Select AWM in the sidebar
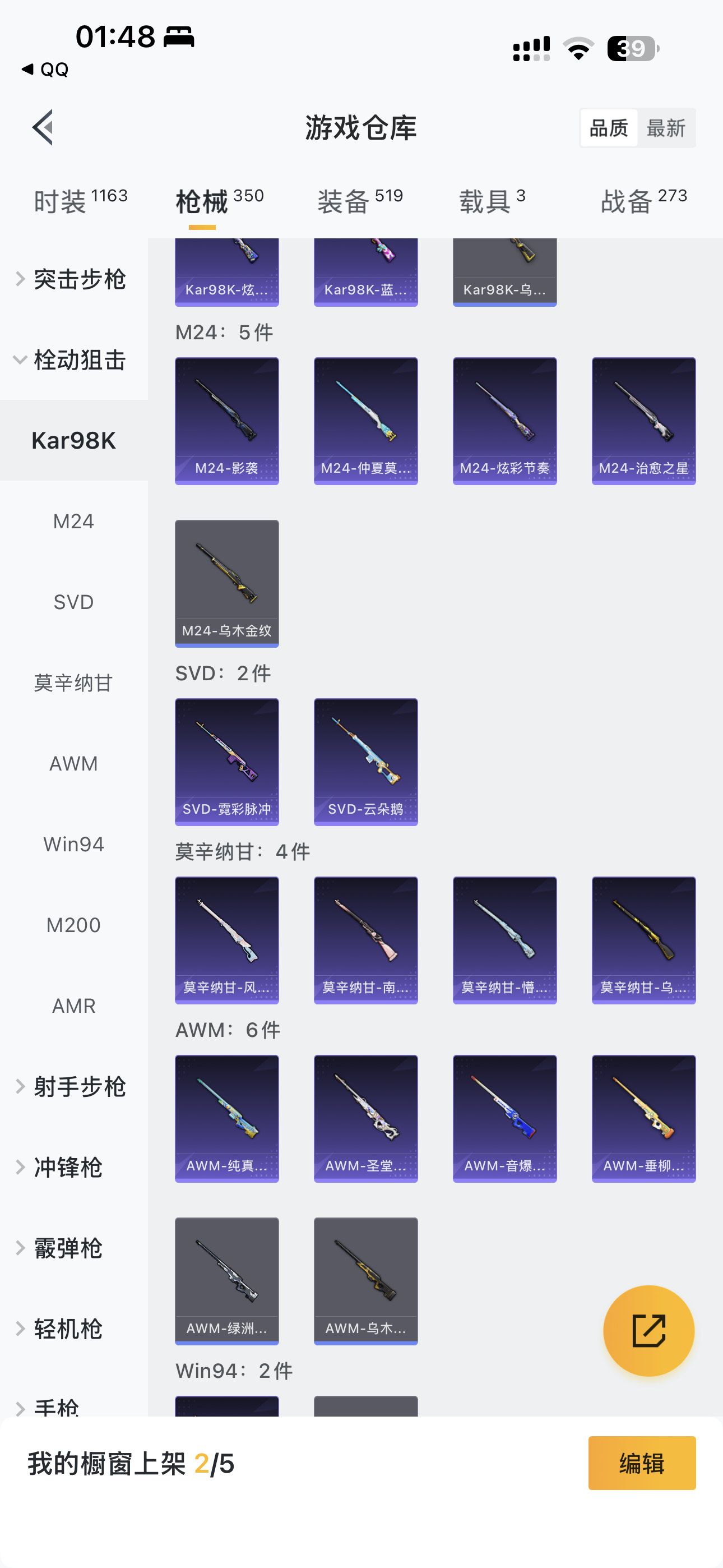 pos(73,763)
